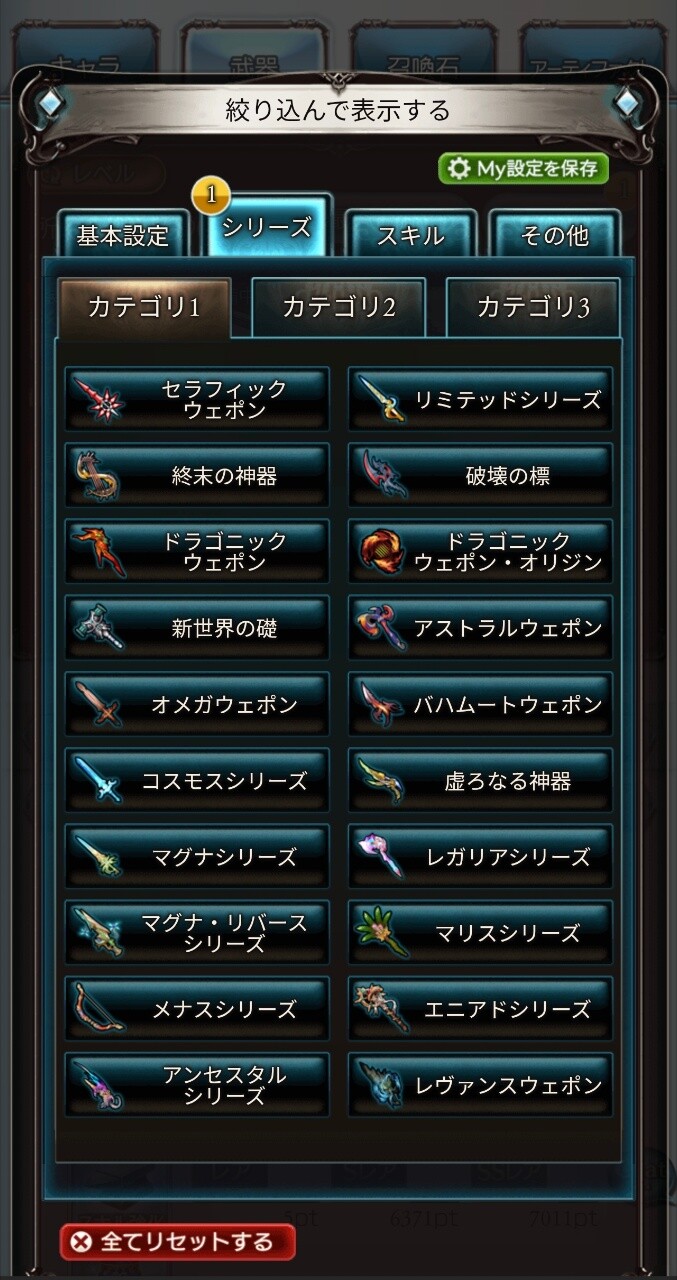The height and width of the screenshot is (1280, 677).
Task: Switch to the スキル tab
Action: coord(410,236)
